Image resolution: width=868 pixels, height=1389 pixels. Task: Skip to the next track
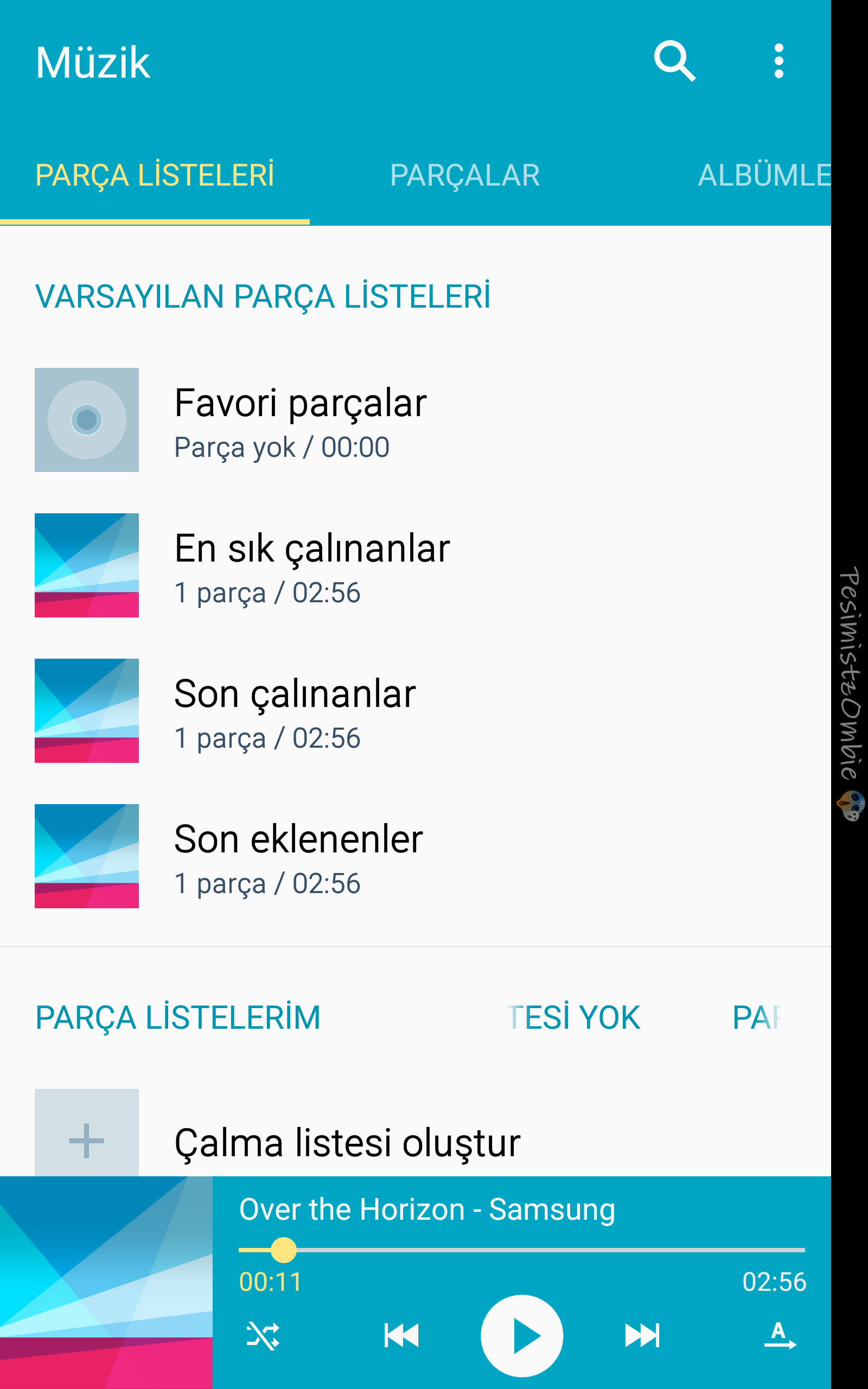click(642, 1335)
